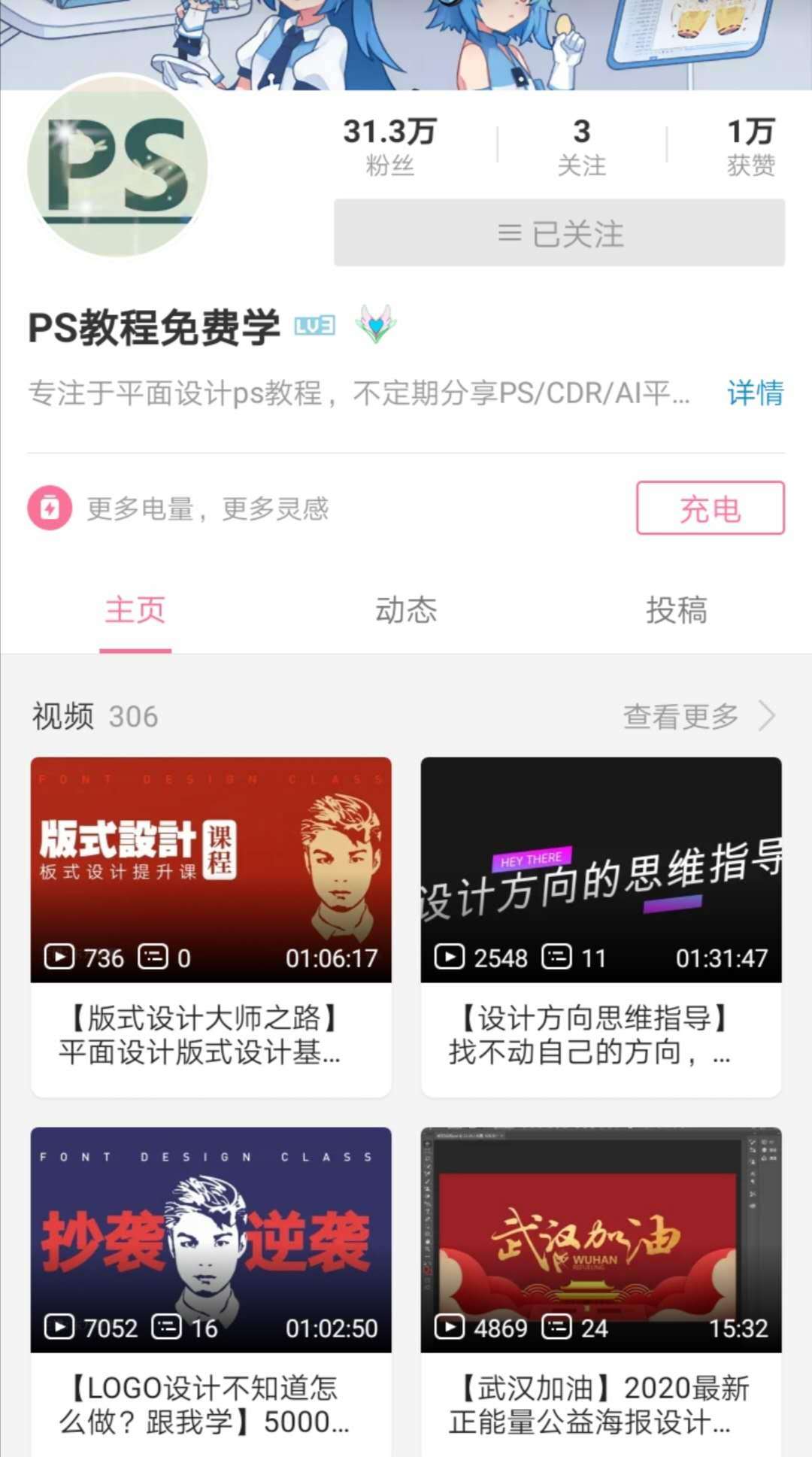Play the 设计方向思维指导 video
This screenshot has height=1457, width=812.
pyautogui.click(x=601, y=927)
